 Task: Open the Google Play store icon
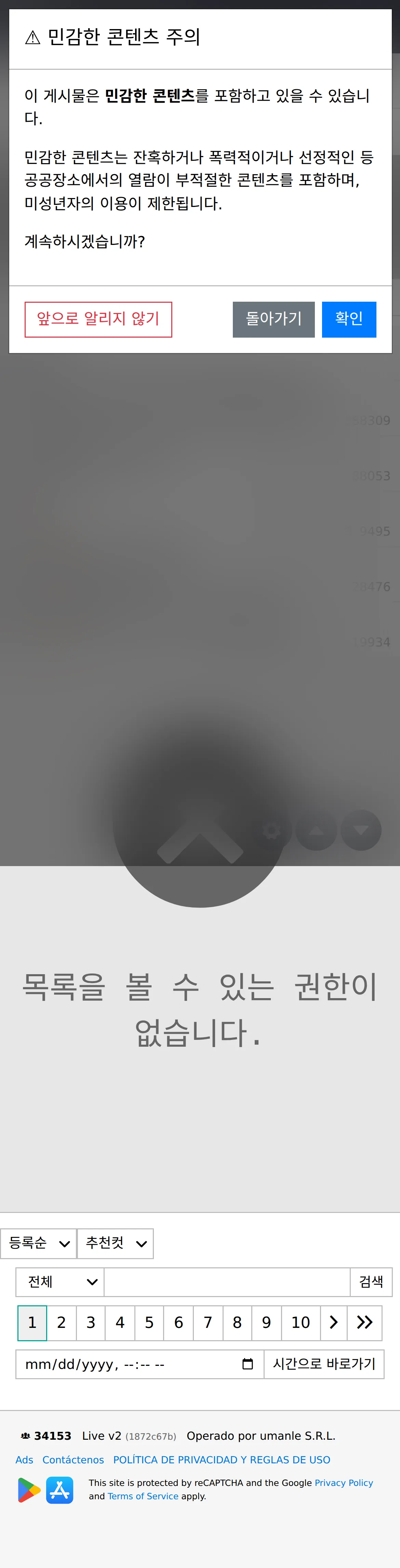pos(29,1489)
